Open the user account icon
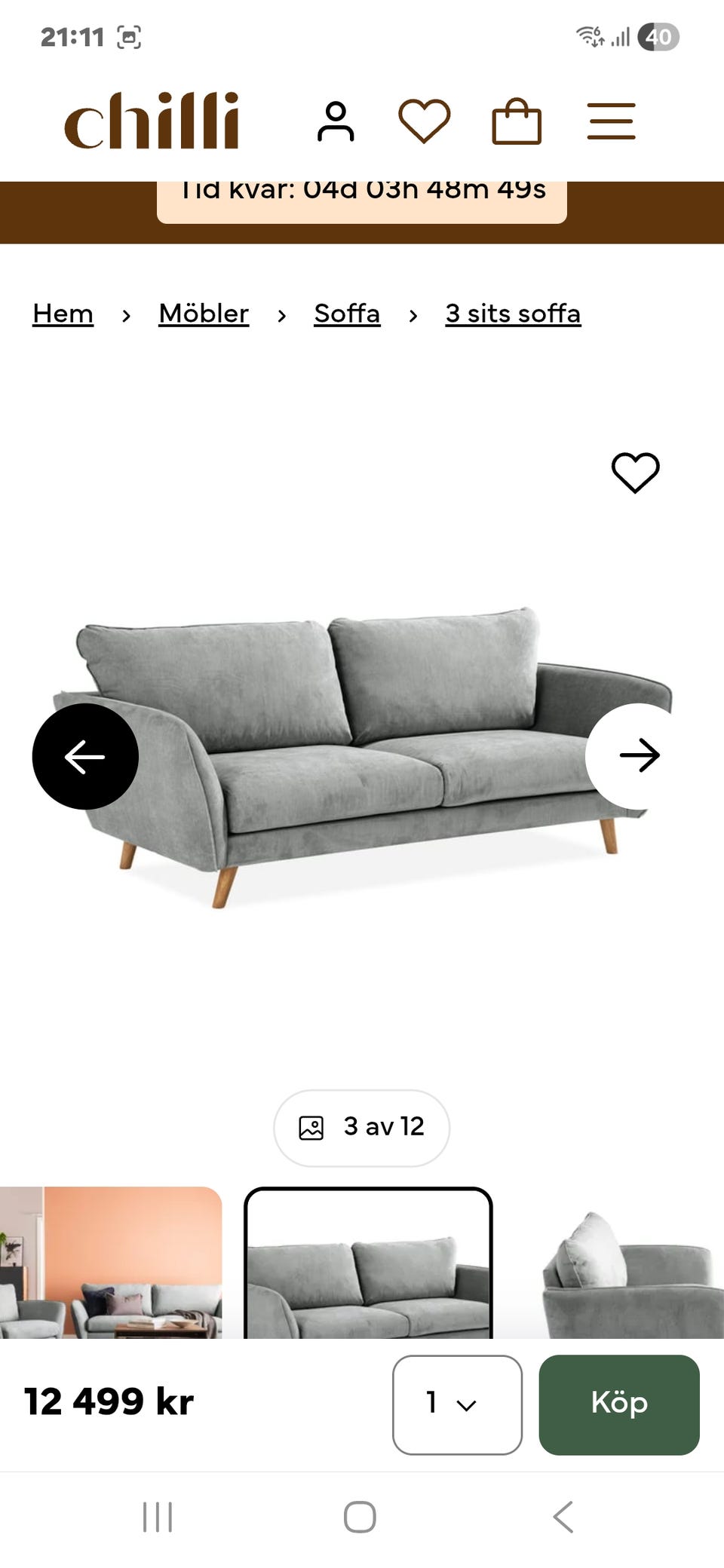The image size is (724, 1568). [x=336, y=121]
